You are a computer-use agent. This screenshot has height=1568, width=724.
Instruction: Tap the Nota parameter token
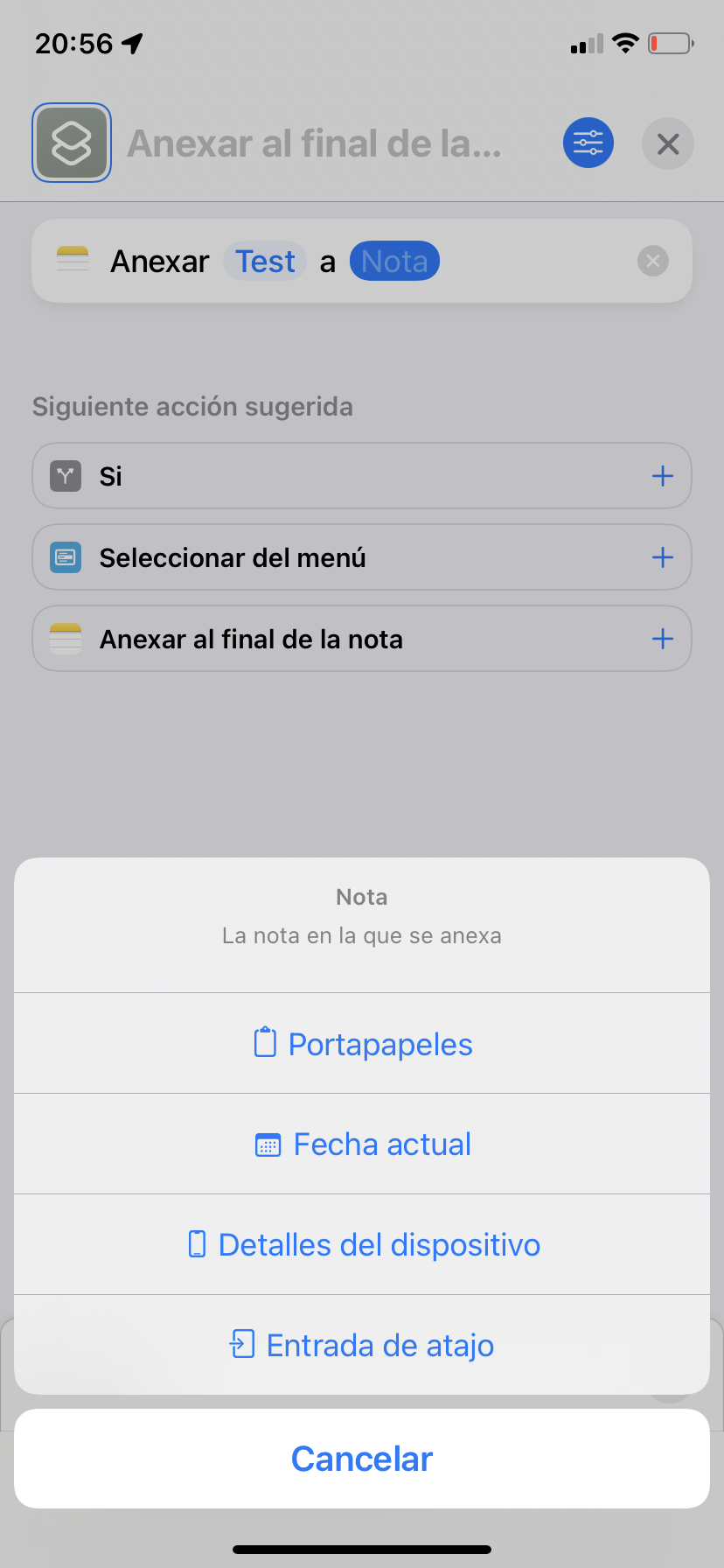coord(394,261)
